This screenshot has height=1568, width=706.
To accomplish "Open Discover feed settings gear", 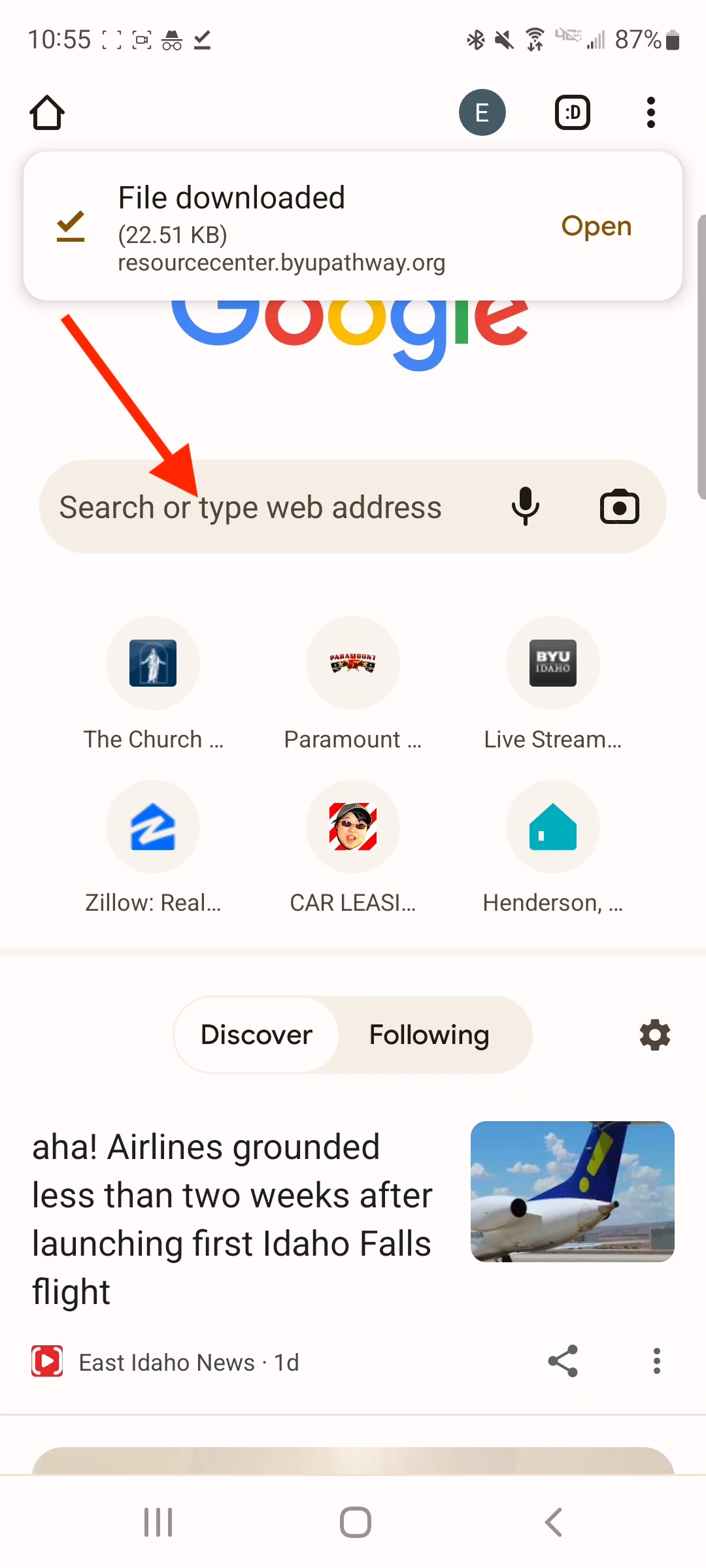I will [654, 1034].
